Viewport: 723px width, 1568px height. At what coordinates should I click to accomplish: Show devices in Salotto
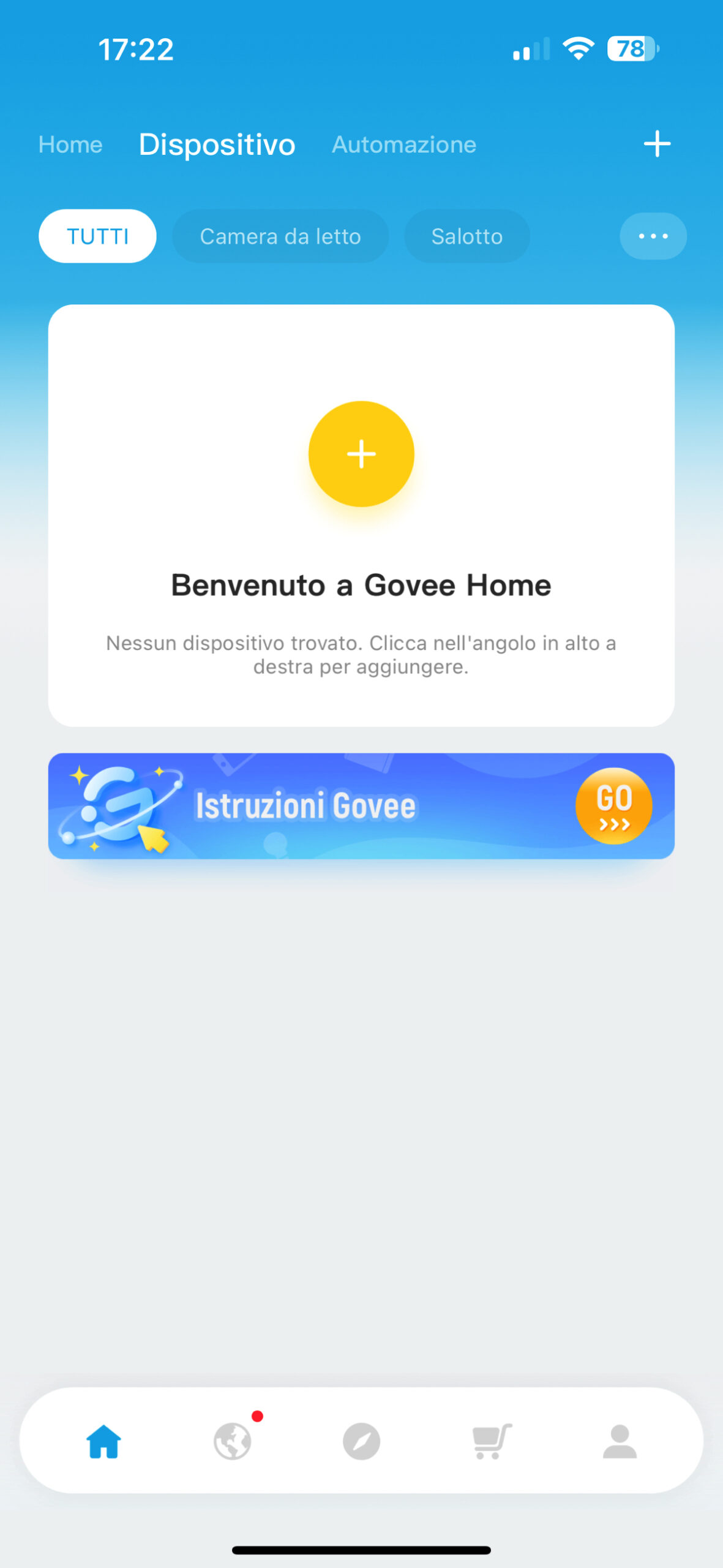[x=466, y=236]
